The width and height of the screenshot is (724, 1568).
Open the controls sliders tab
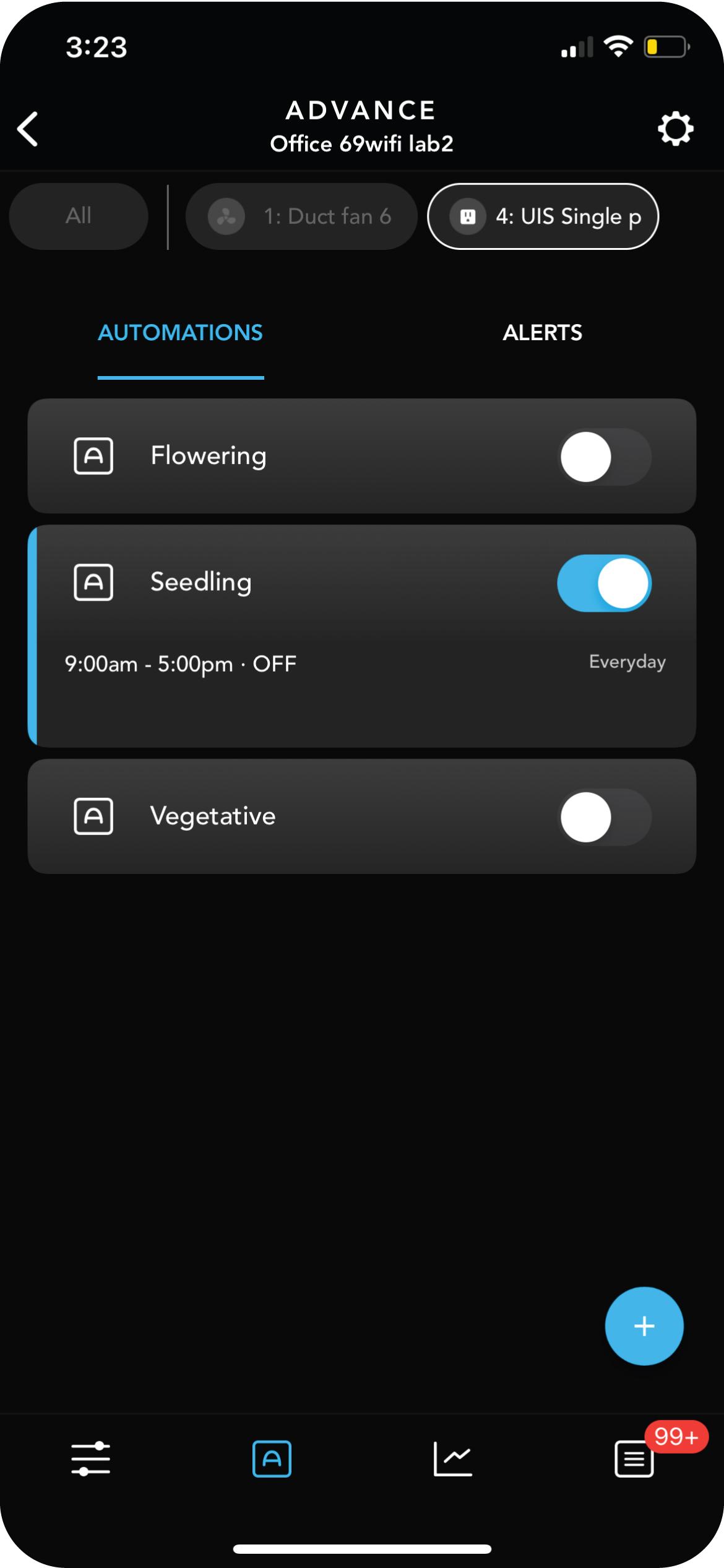[90, 1459]
